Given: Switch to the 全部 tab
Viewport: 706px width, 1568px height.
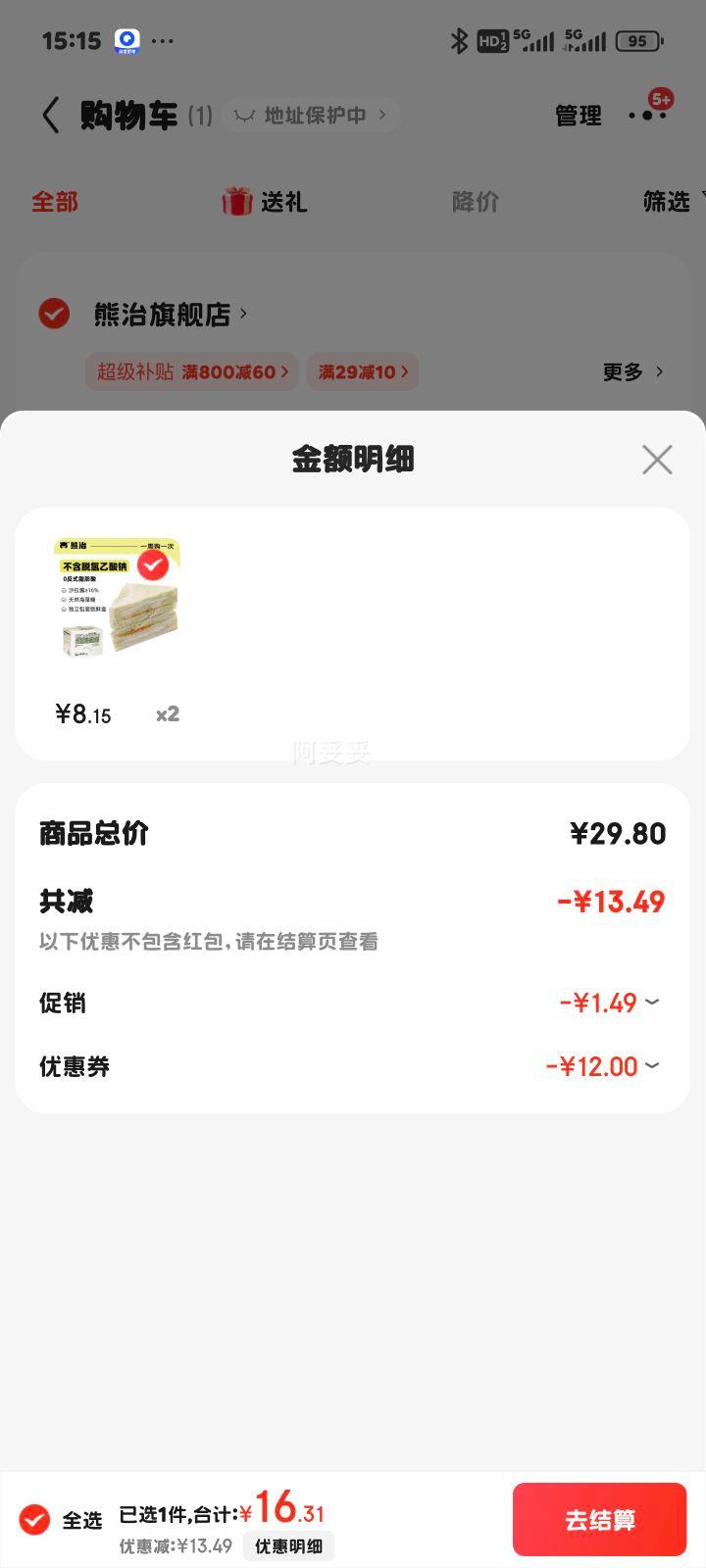Looking at the screenshot, I should point(56,201).
